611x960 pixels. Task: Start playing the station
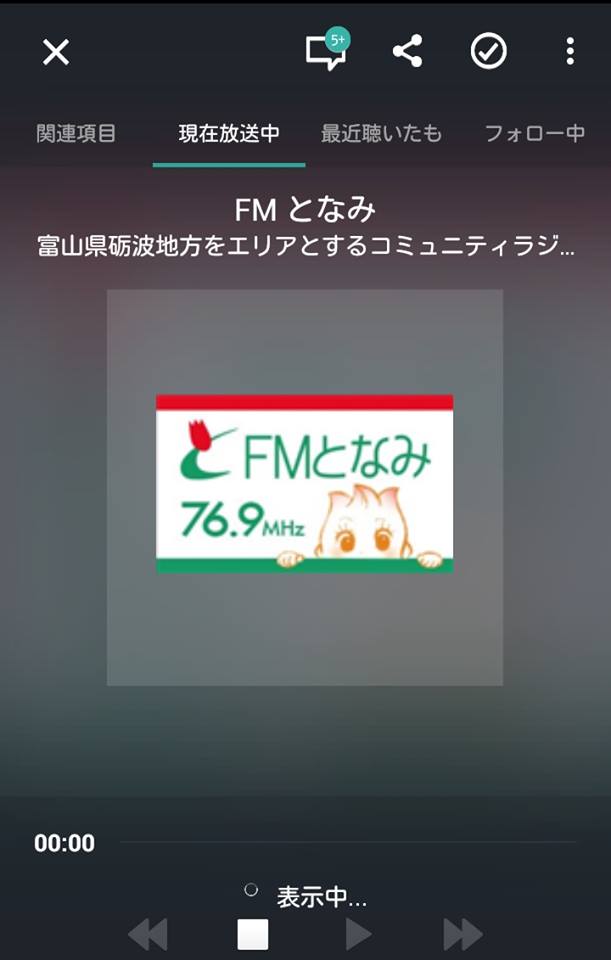point(358,935)
